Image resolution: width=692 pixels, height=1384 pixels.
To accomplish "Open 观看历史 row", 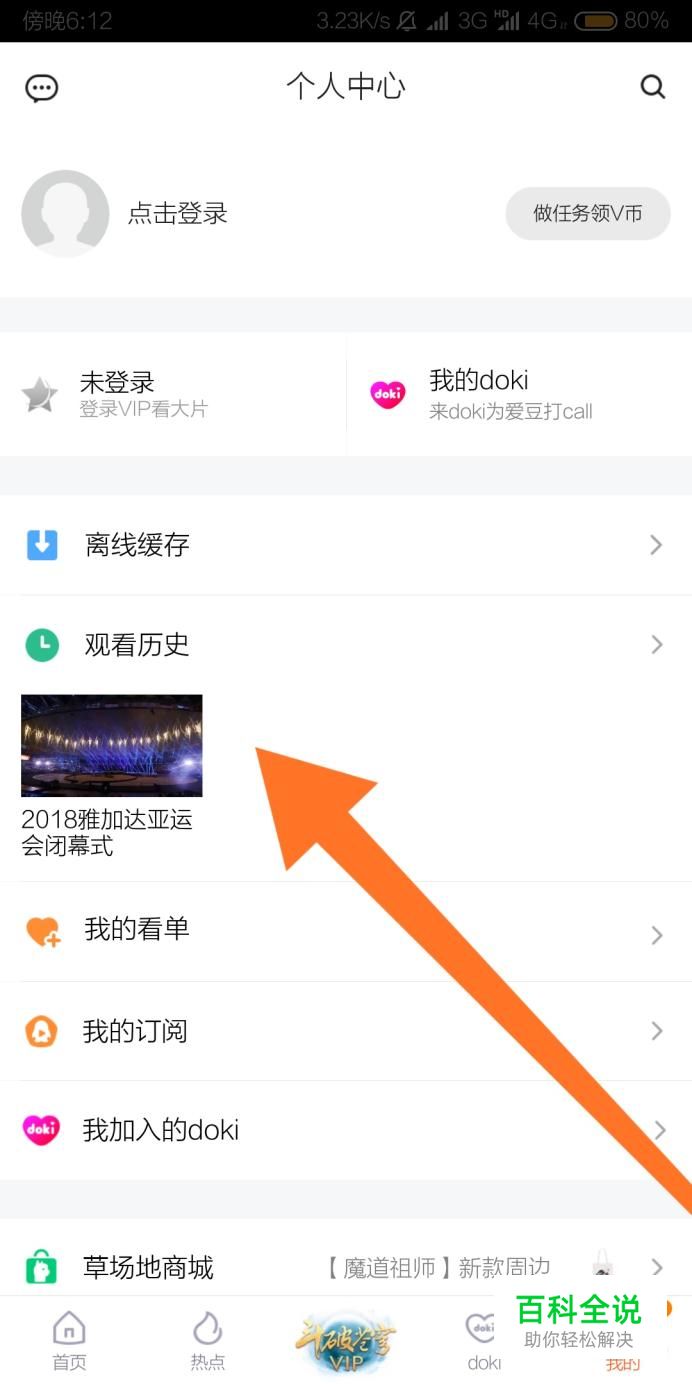I will (x=345, y=645).
